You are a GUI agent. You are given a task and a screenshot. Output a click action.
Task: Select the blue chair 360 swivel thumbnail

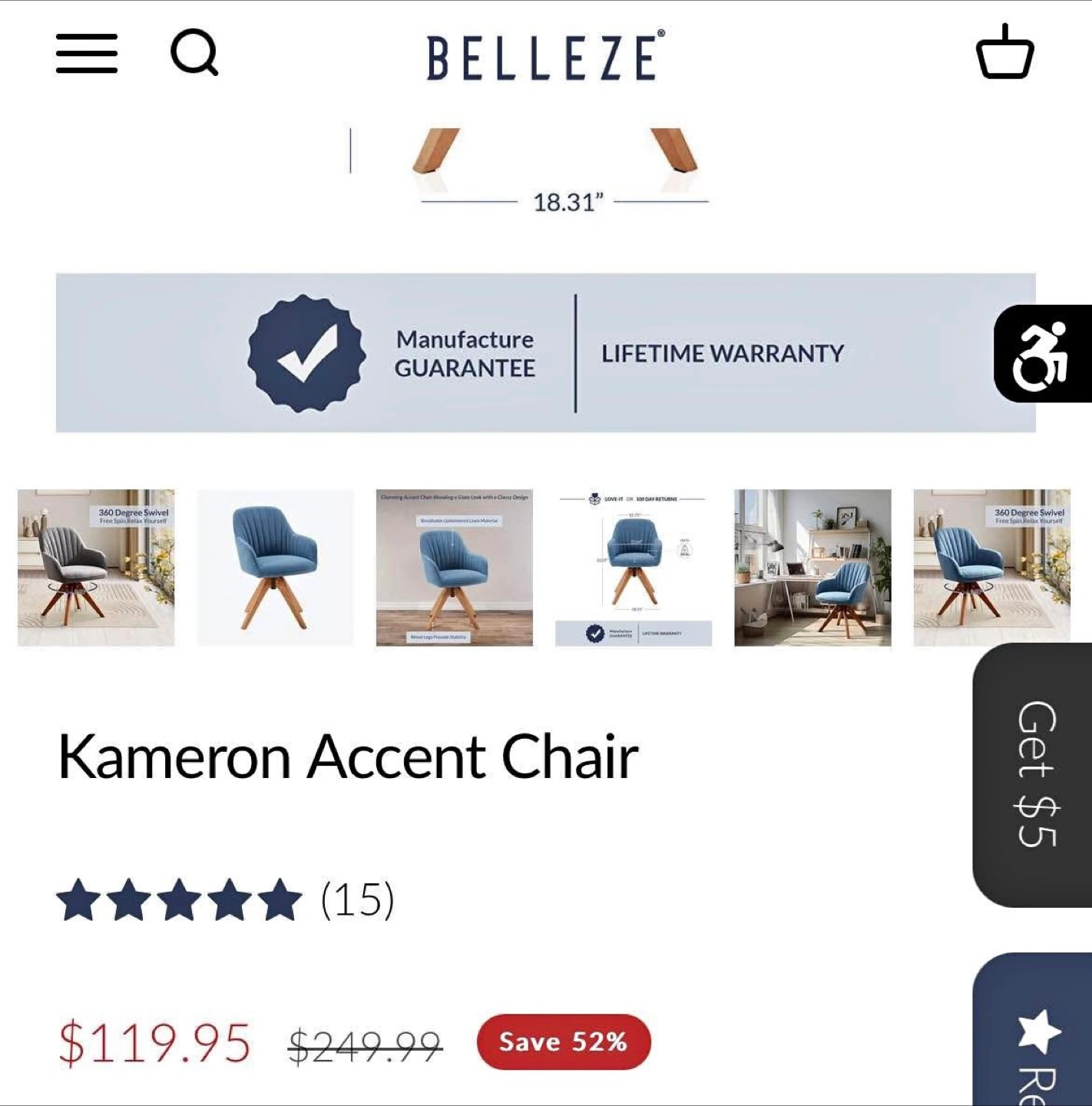click(x=991, y=568)
